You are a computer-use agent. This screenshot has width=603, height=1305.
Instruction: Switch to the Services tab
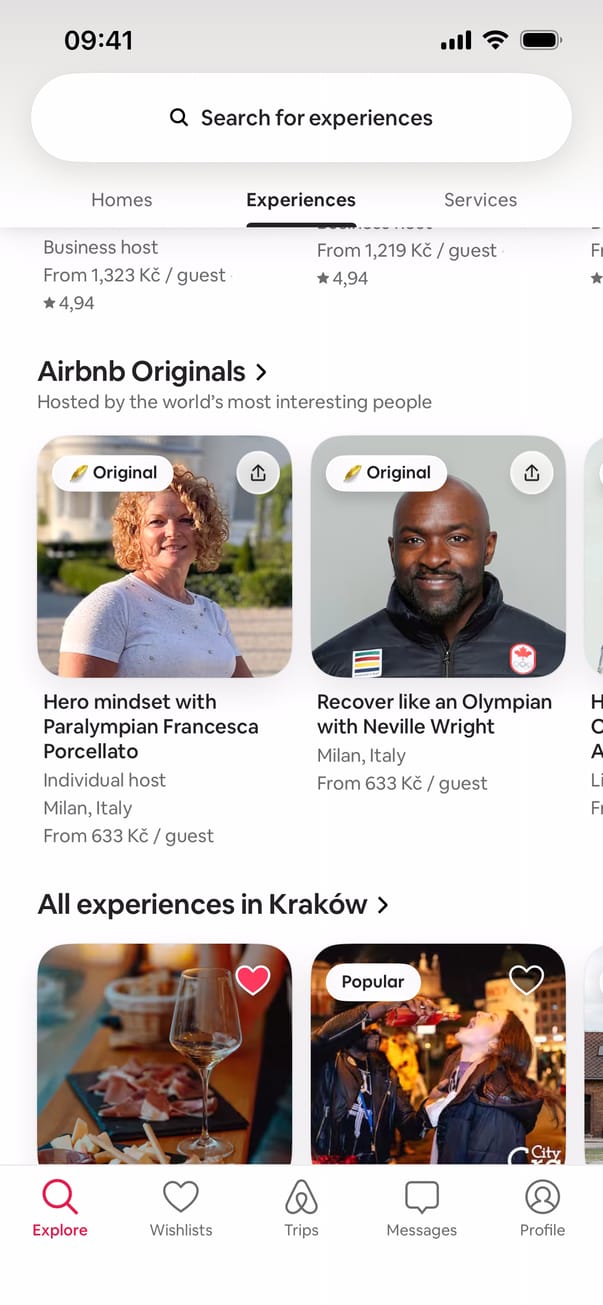click(480, 200)
